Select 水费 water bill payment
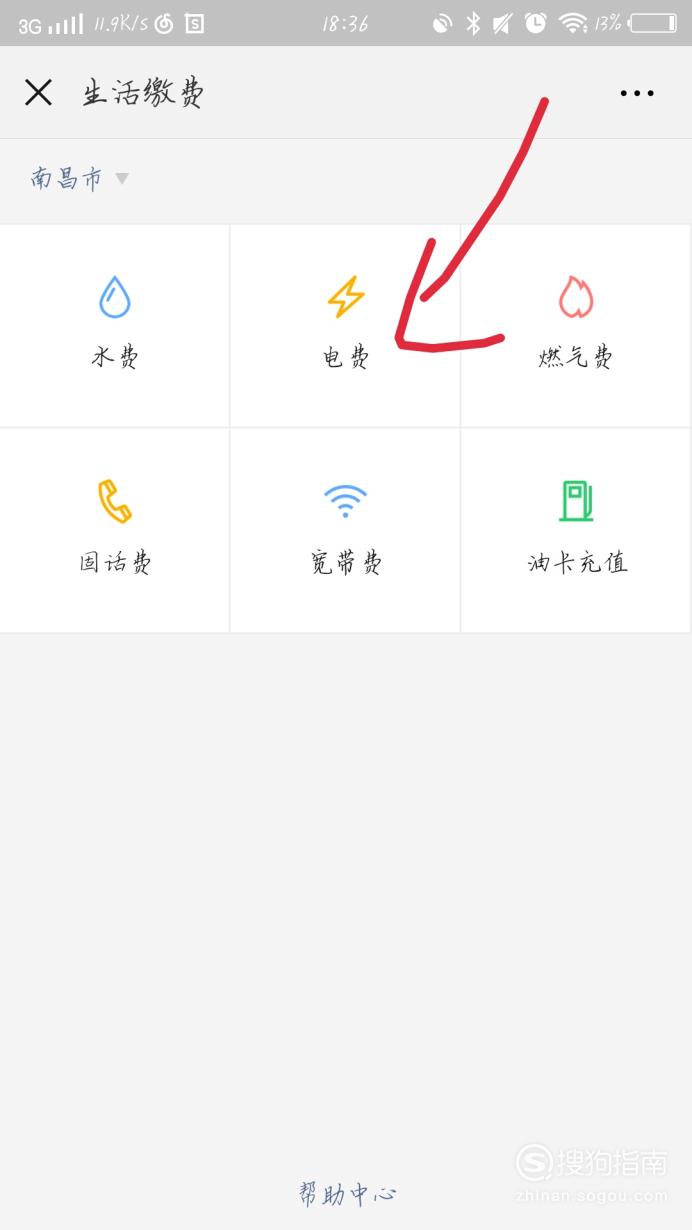 115,326
